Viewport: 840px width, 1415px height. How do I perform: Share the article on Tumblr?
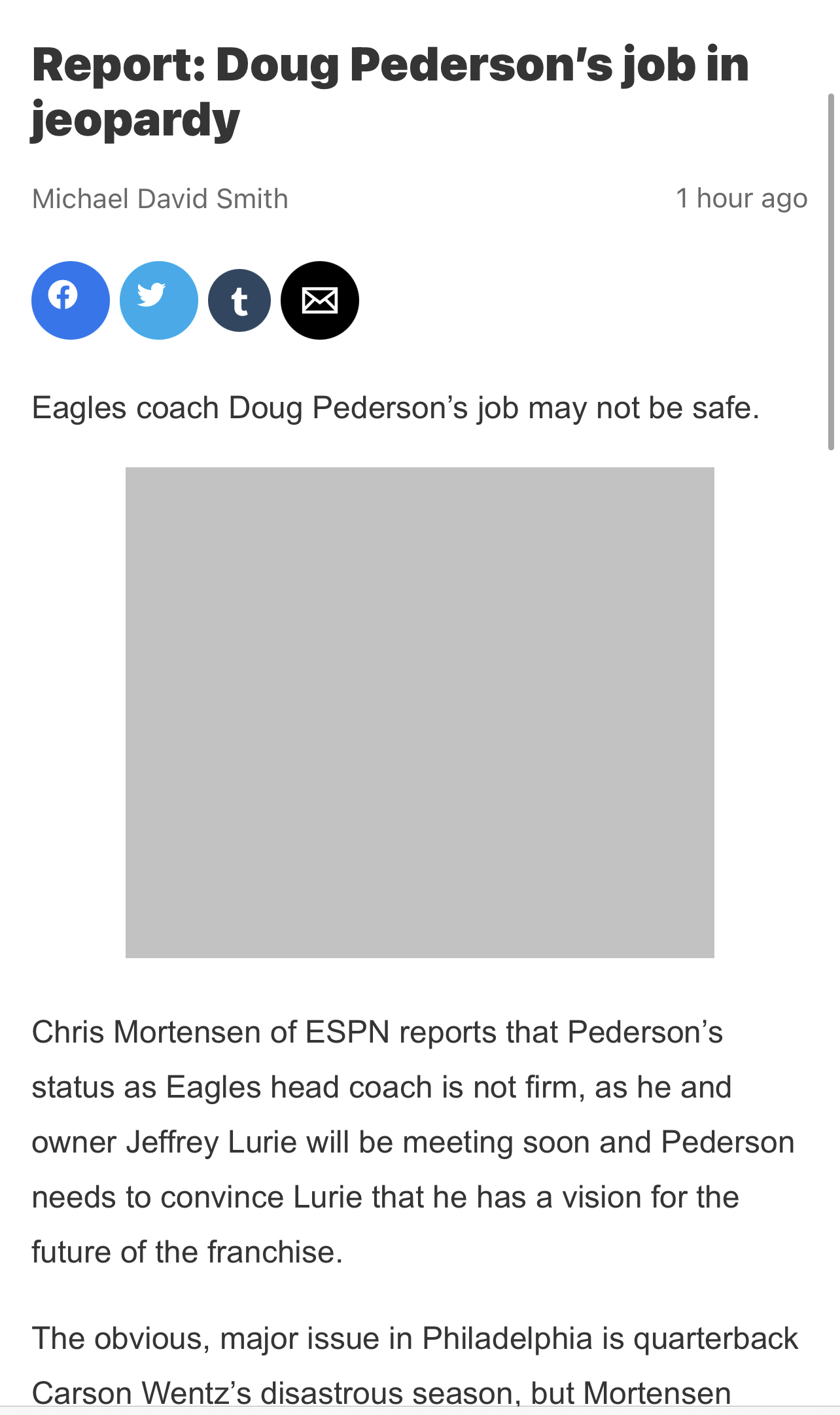[x=239, y=300]
